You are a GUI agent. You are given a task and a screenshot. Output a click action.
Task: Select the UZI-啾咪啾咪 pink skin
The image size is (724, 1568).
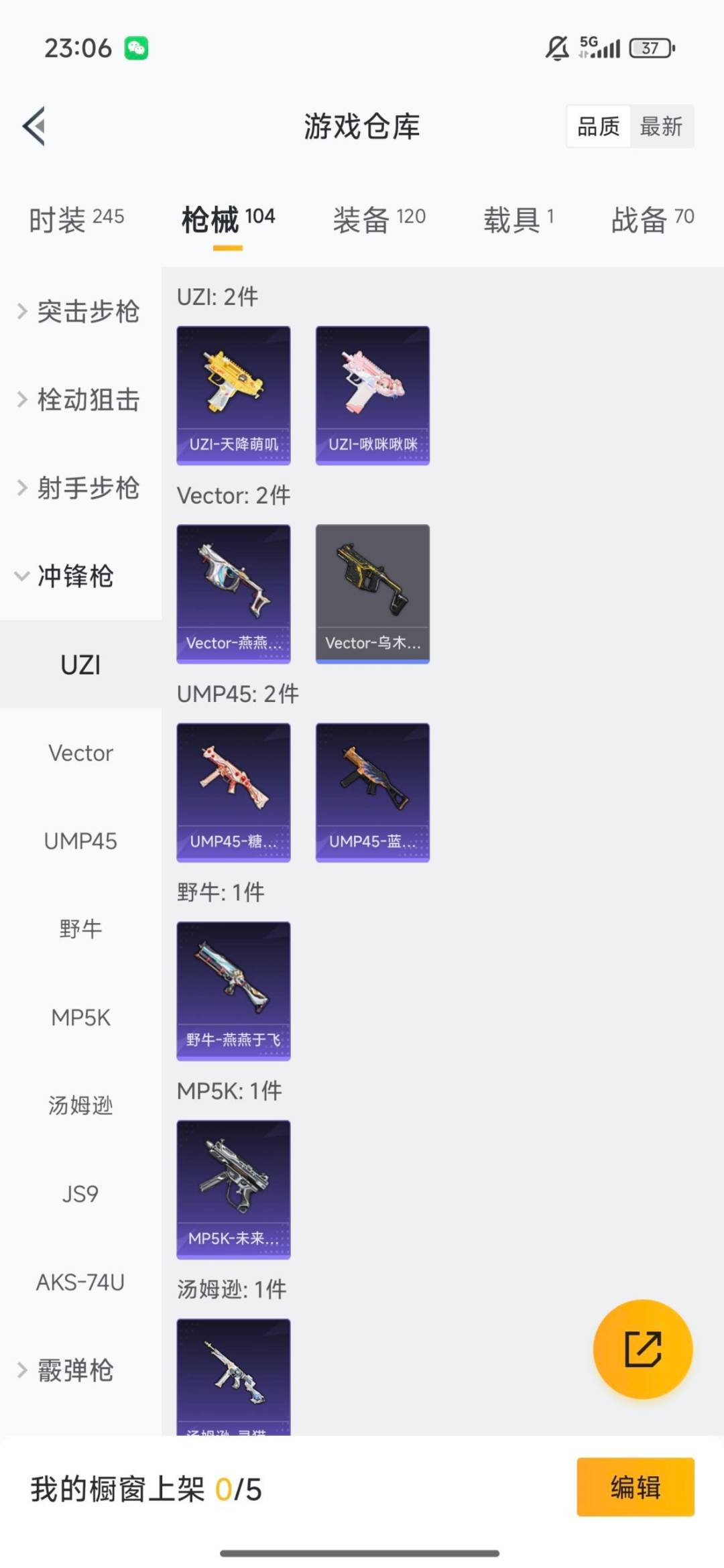372,394
